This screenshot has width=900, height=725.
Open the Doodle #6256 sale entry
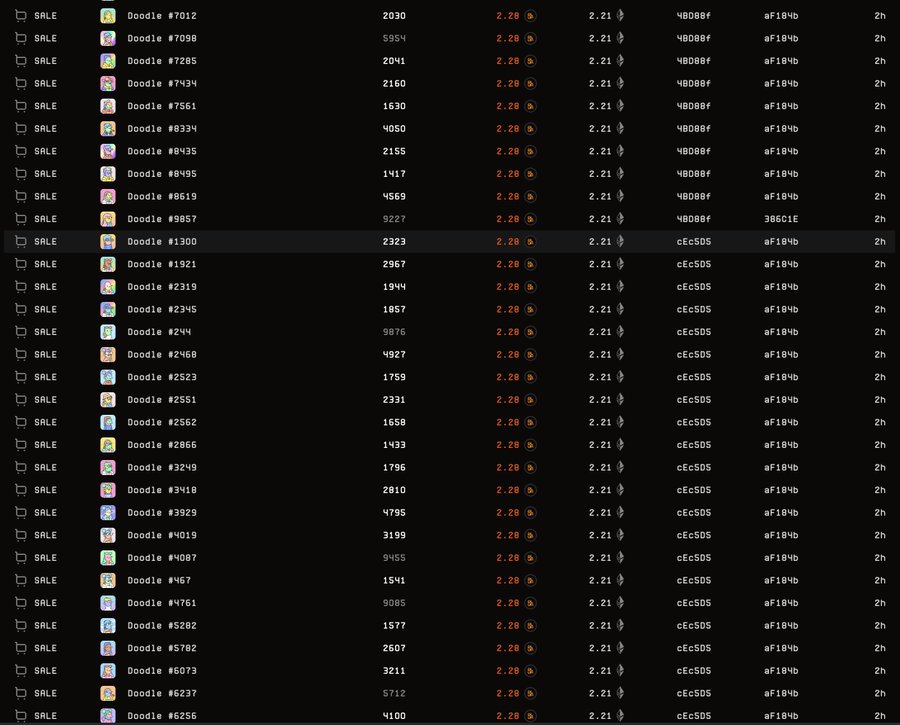pos(162,715)
